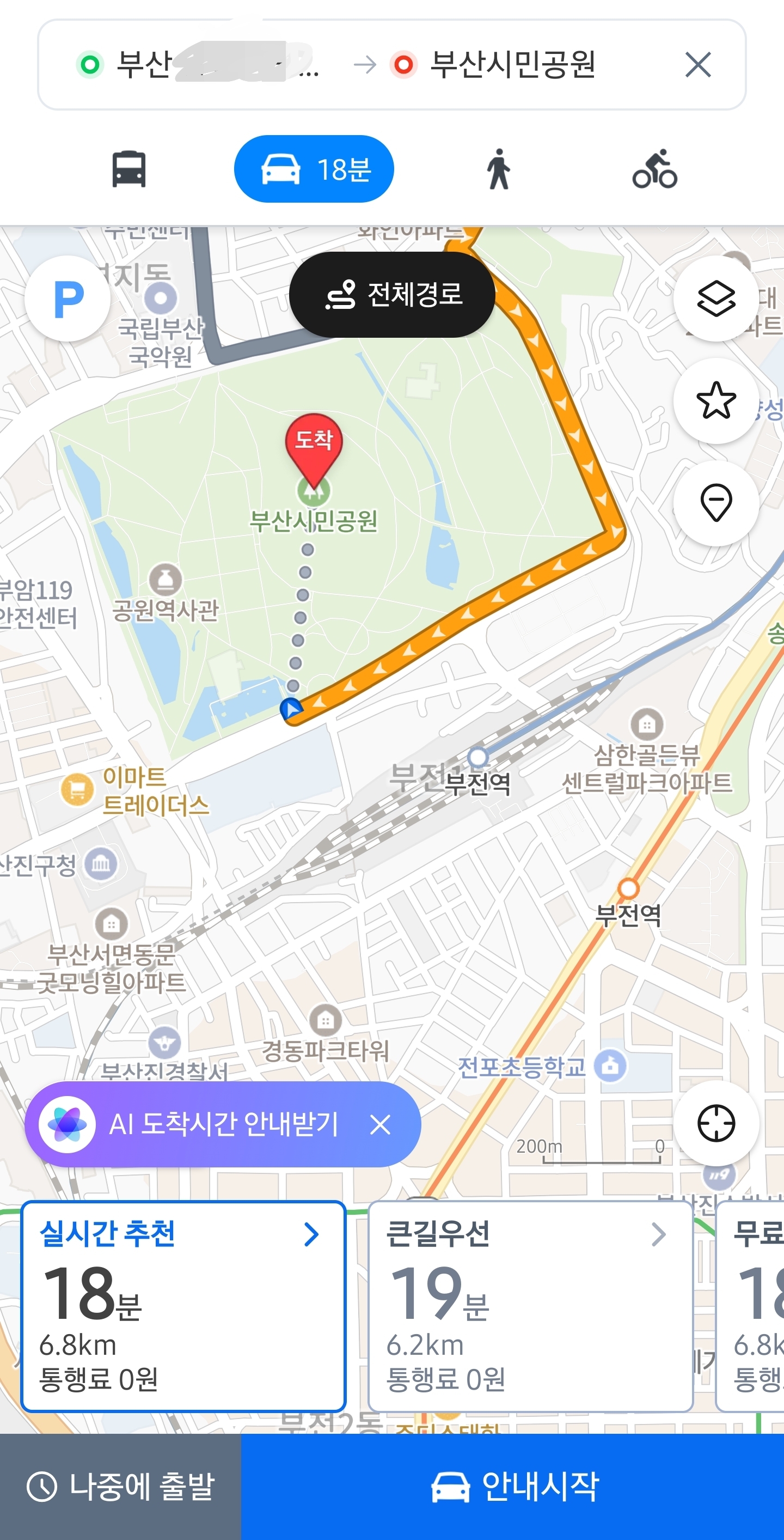
Task: Show the full route with 전체경로
Action: click(392, 295)
